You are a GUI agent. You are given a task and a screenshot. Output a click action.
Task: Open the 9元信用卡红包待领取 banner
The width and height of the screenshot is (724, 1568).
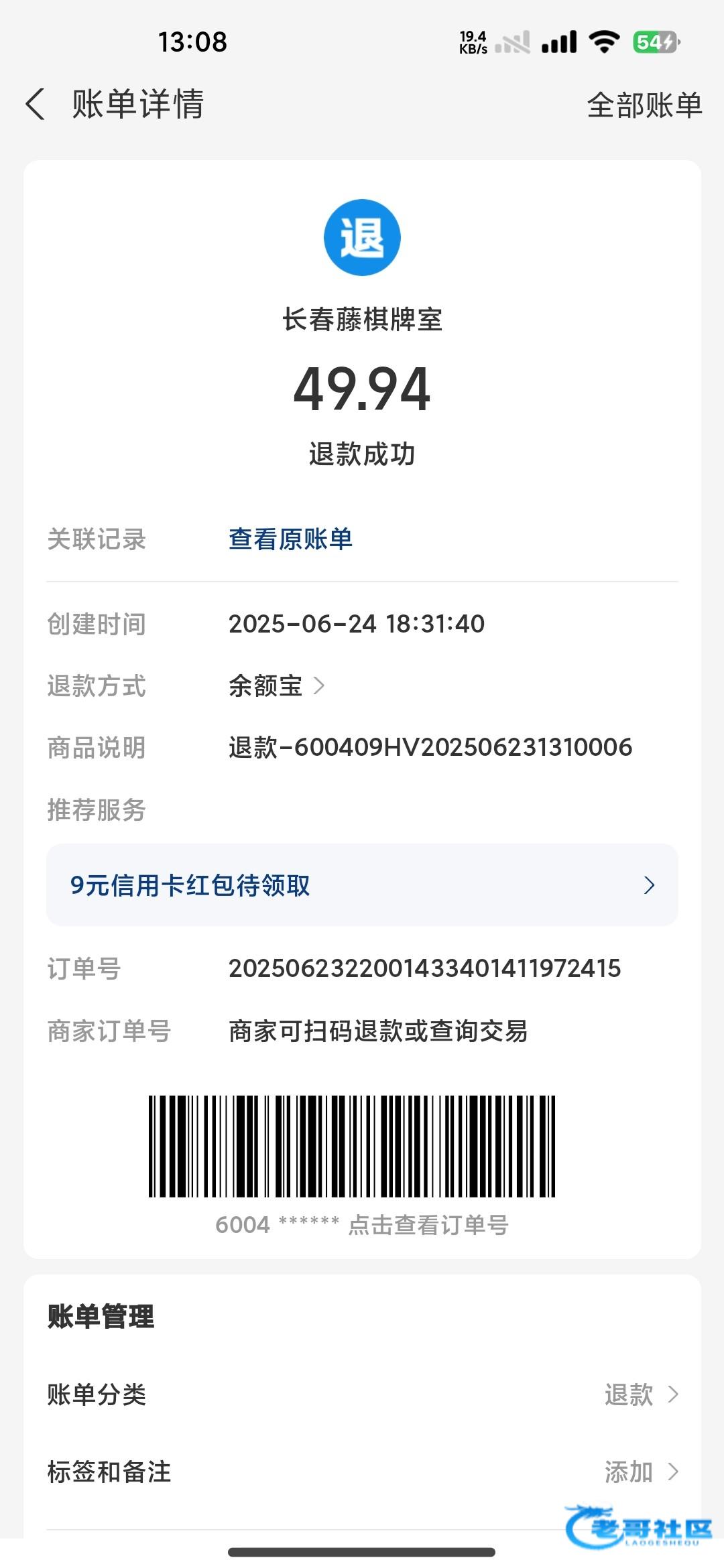point(362,885)
